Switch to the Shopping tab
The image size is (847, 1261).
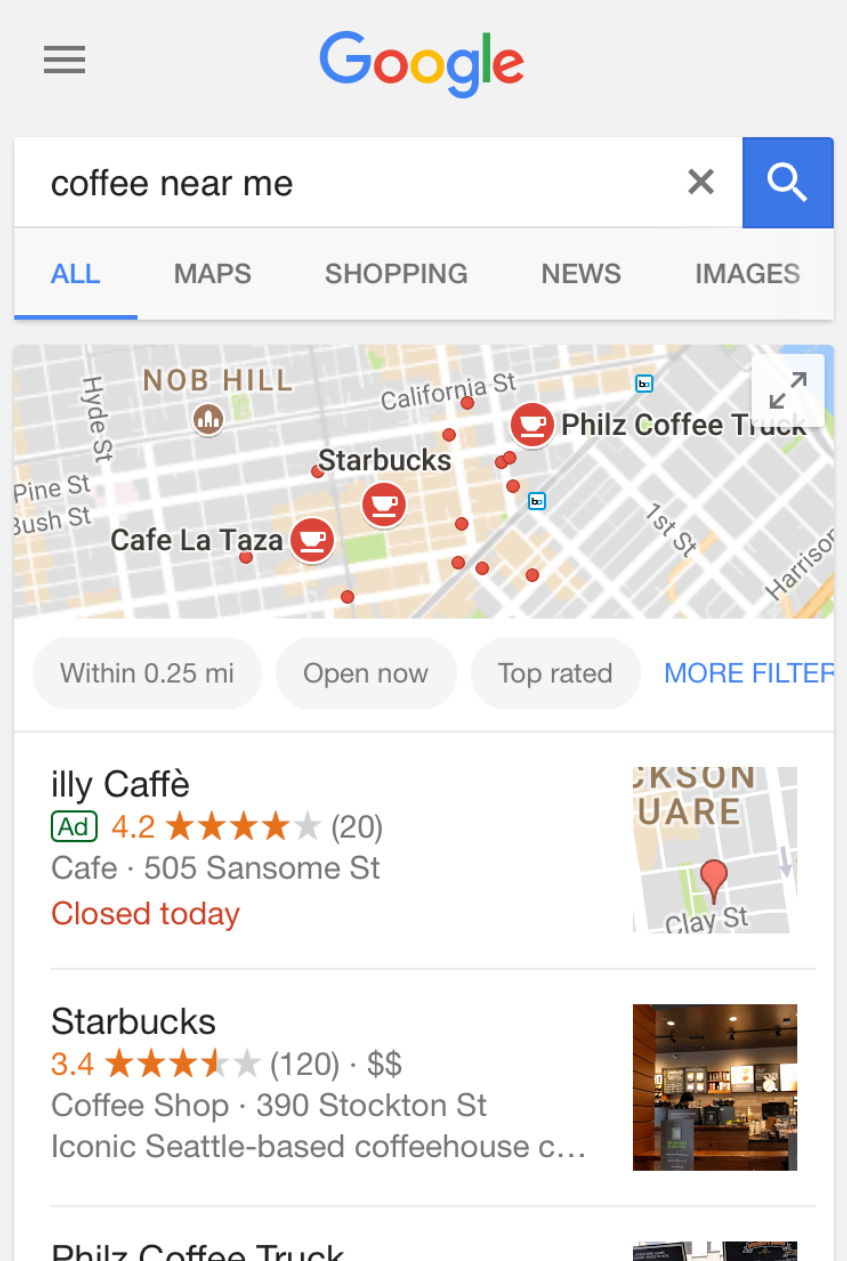[x=396, y=274]
